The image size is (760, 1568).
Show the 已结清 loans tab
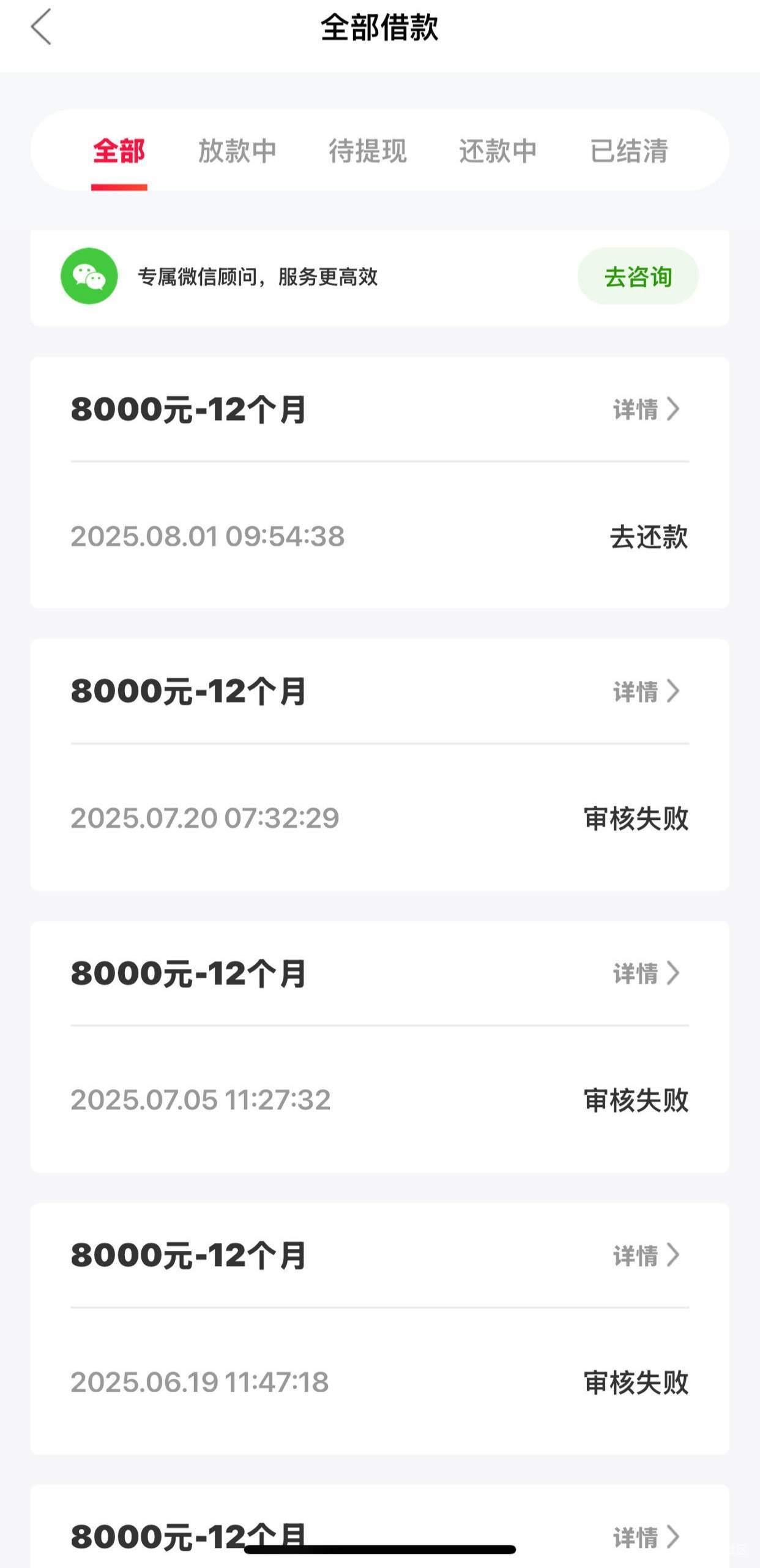(629, 151)
